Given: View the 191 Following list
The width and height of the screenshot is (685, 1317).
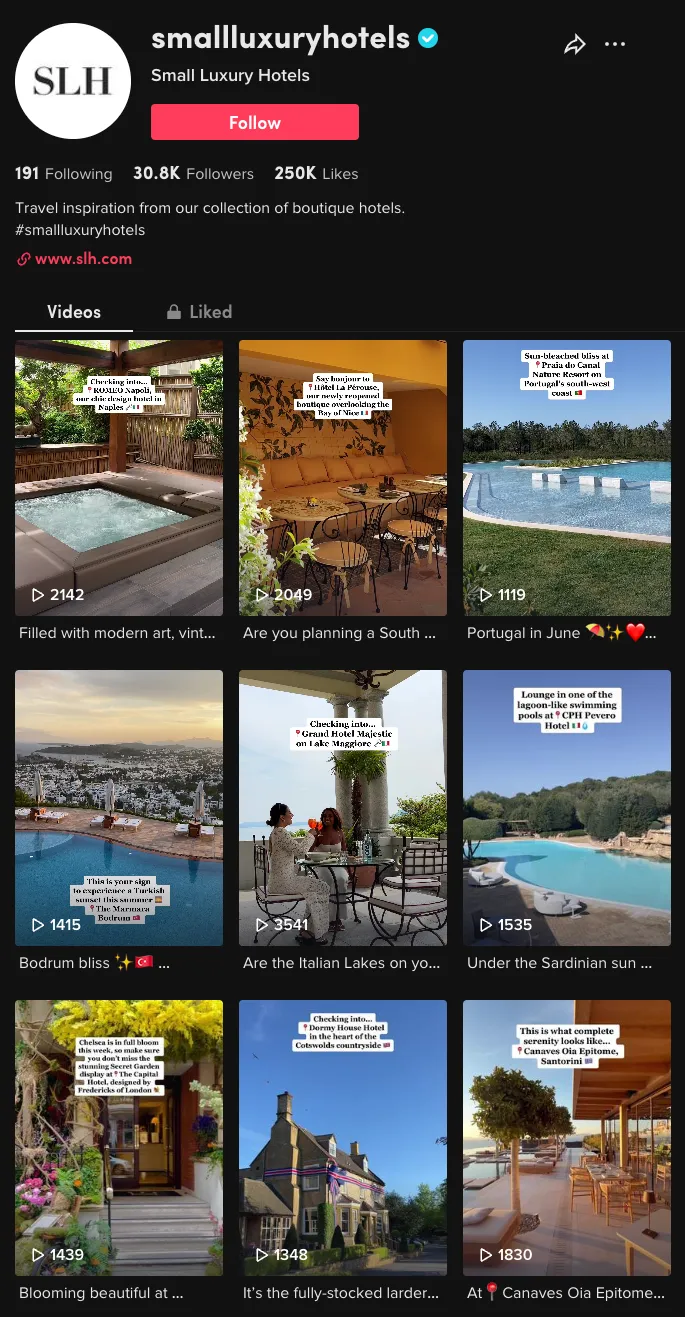Looking at the screenshot, I should coord(63,174).
